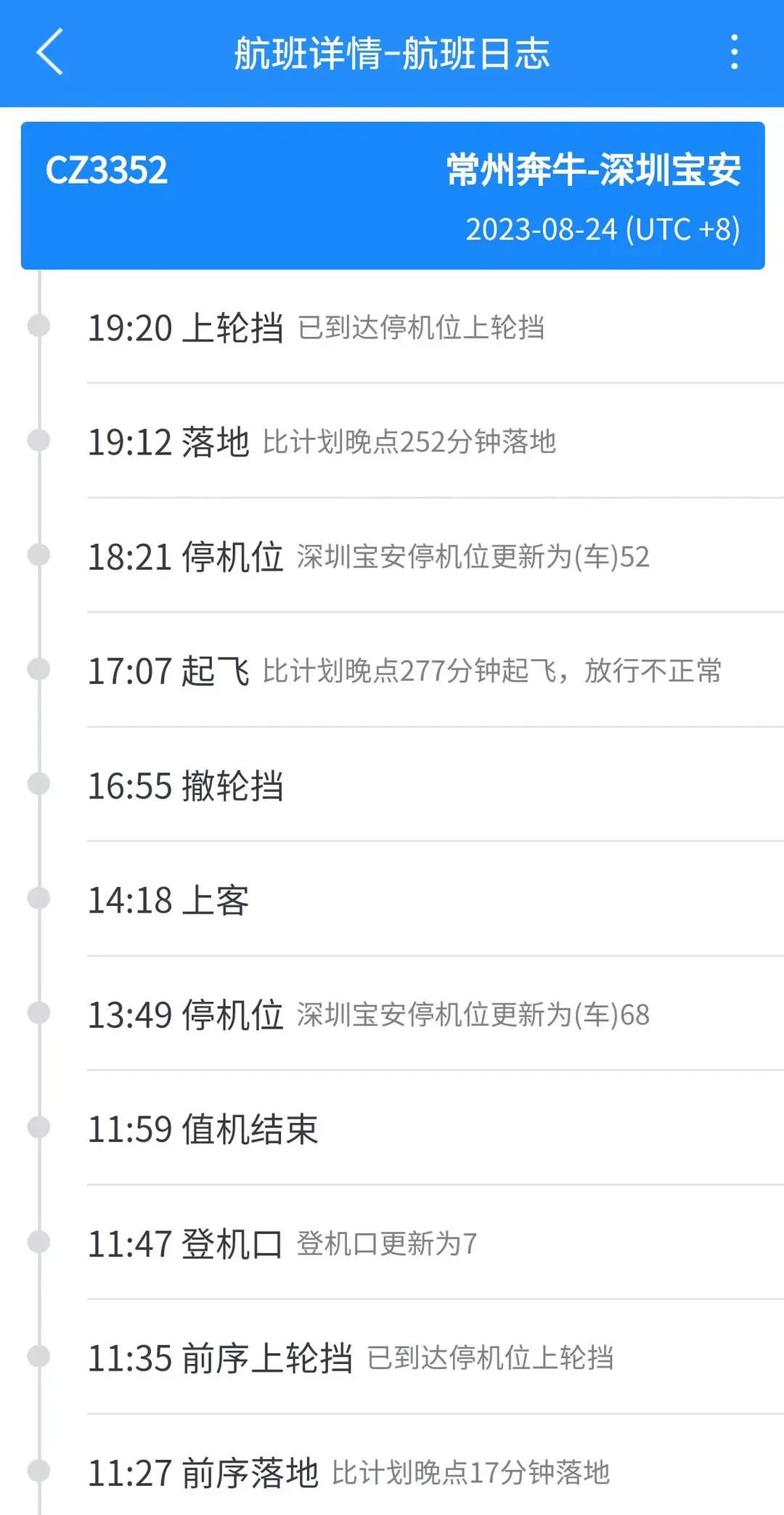Go back from the flight log page
784x1515 pixels.
pos(49,52)
